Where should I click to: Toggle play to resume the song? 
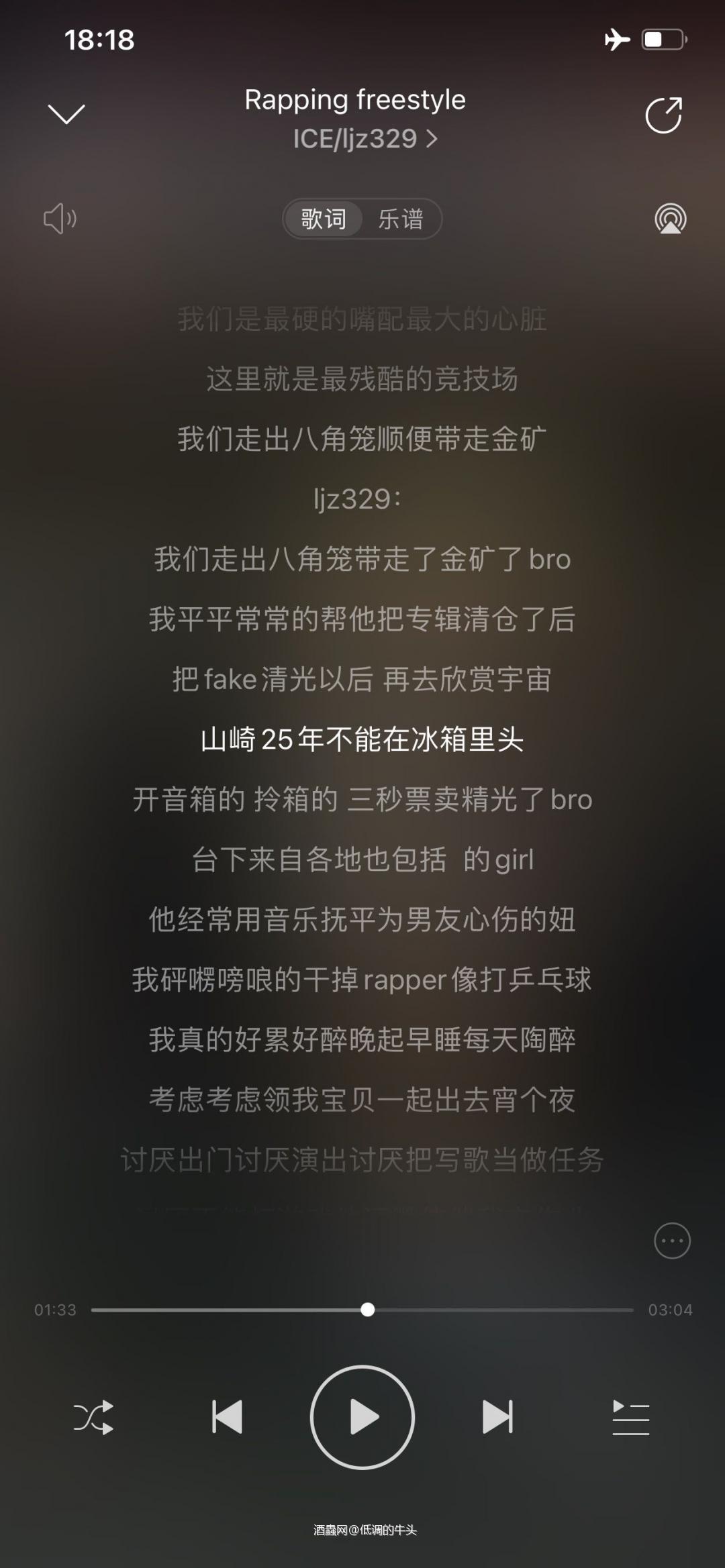tap(362, 1416)
